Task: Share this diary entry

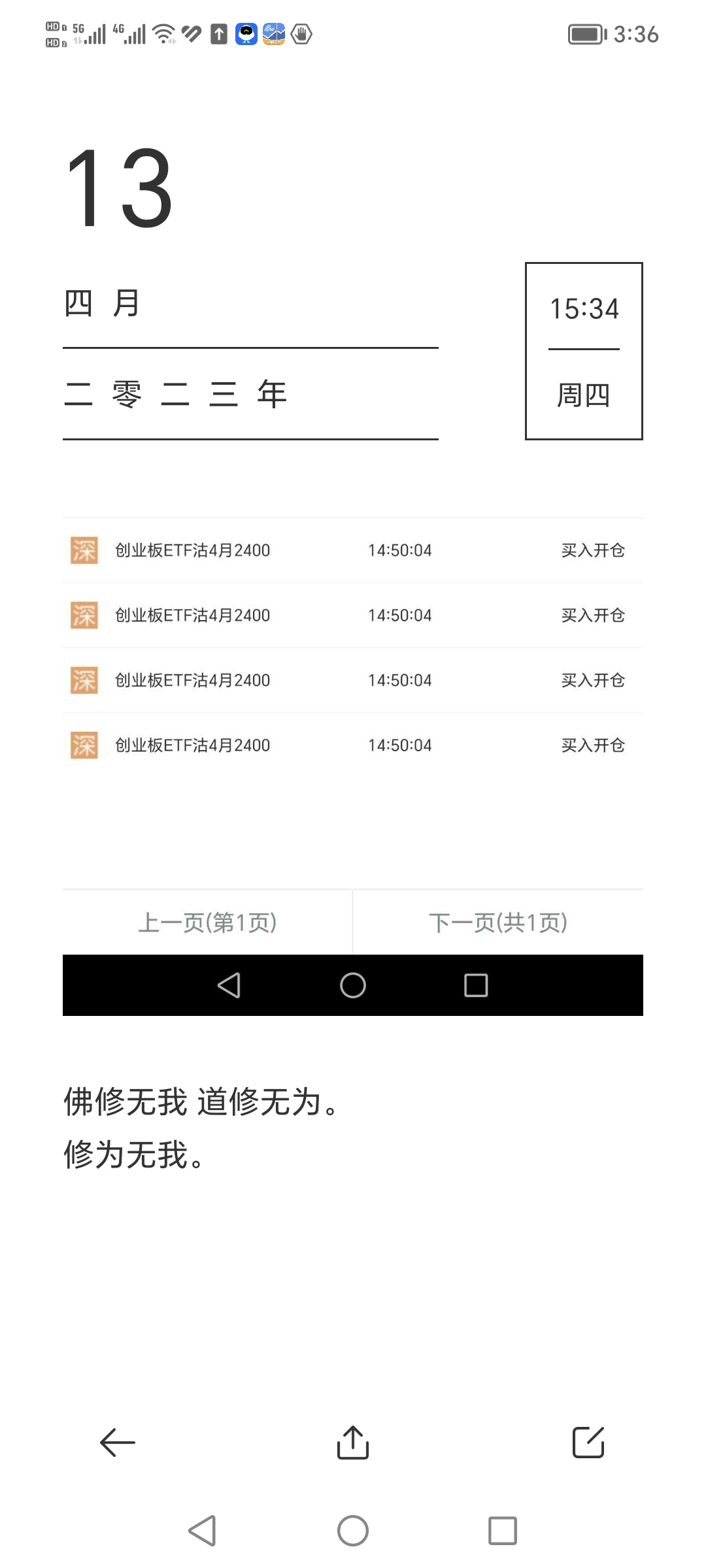Action: (353, 1442)
